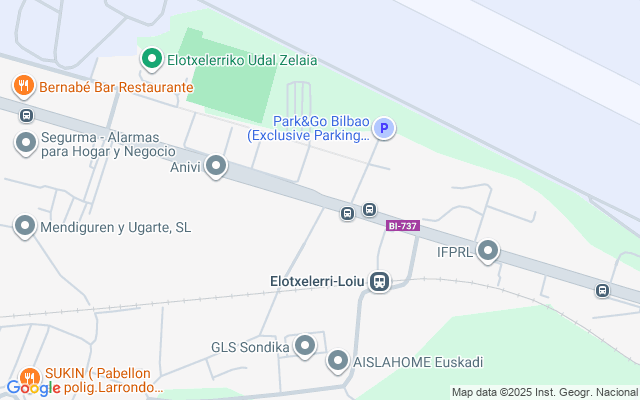Tap the SUKIN restaurant pin
The width and height of the screenshot is (640, 400).
coord(30,376)
